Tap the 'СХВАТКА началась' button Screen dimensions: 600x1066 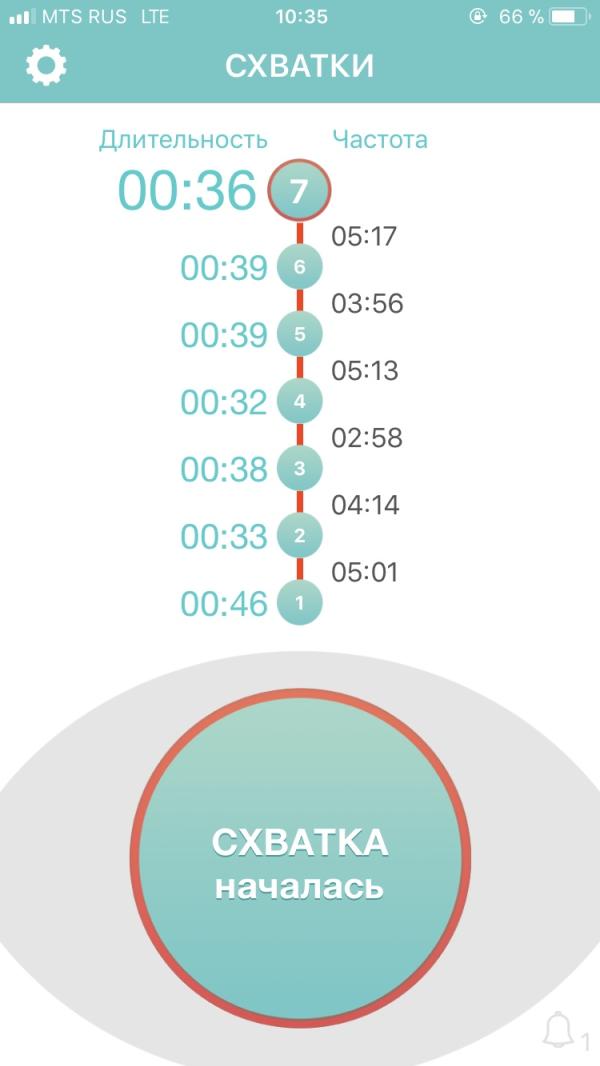[299, 863]
